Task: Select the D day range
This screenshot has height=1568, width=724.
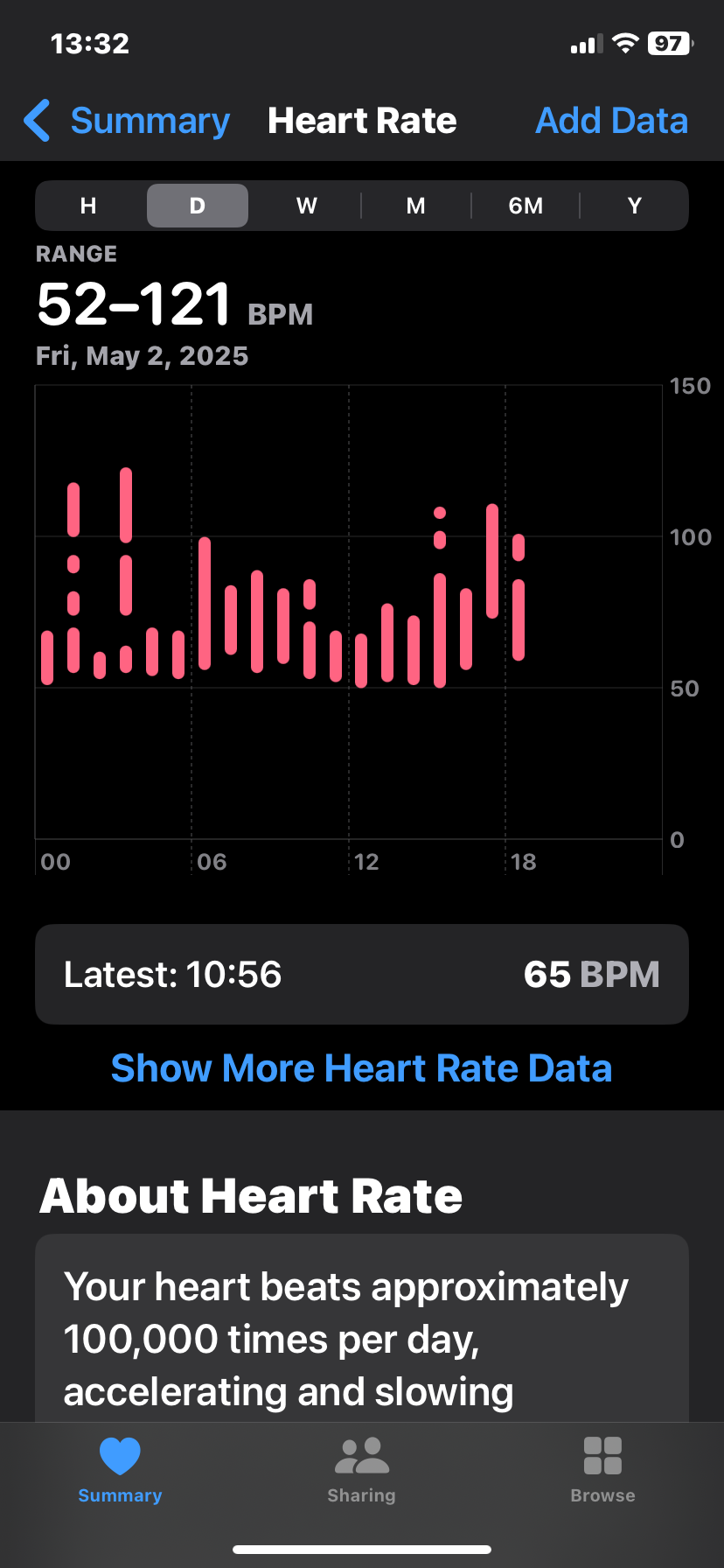Action: 198,206
